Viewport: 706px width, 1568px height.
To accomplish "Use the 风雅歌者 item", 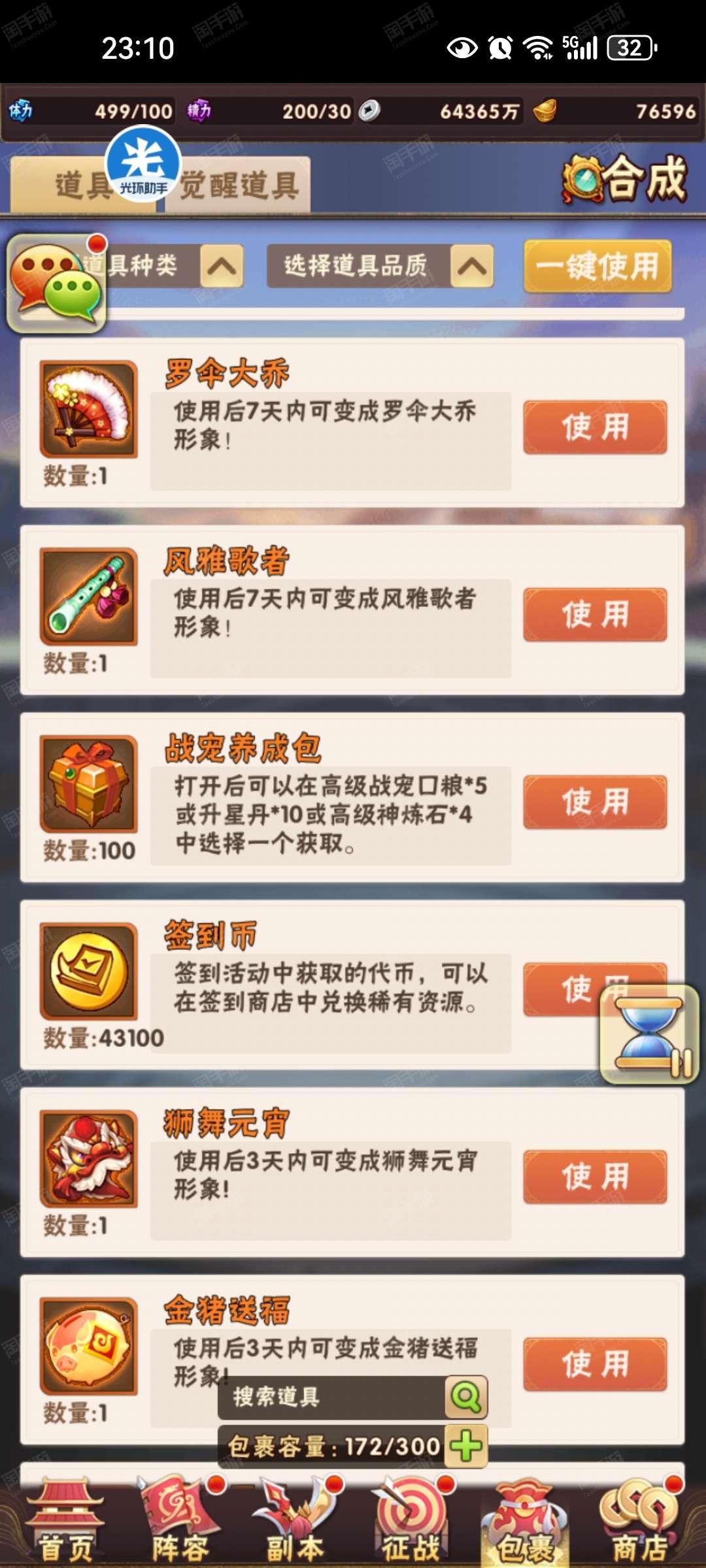I will [595, 615].
